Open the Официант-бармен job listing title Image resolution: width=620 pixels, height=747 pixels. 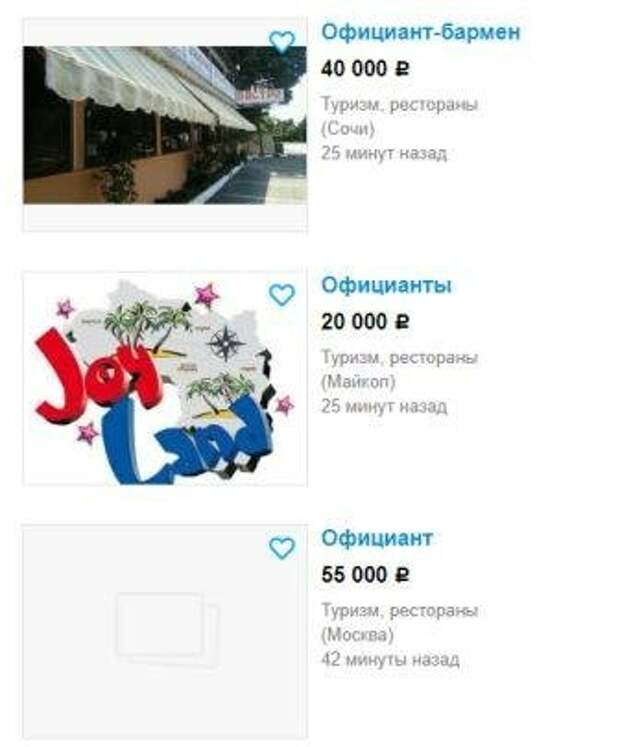click(x=420, y=32)
